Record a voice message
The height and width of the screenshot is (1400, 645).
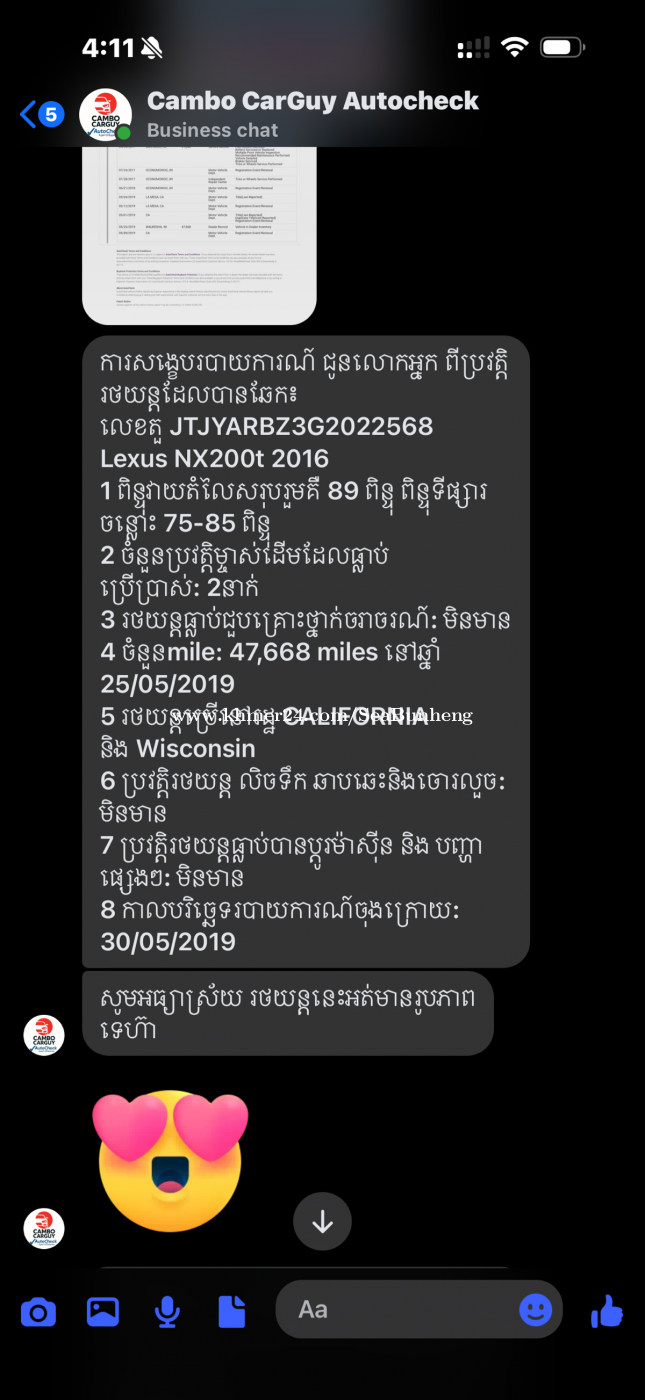point(167,1311)
